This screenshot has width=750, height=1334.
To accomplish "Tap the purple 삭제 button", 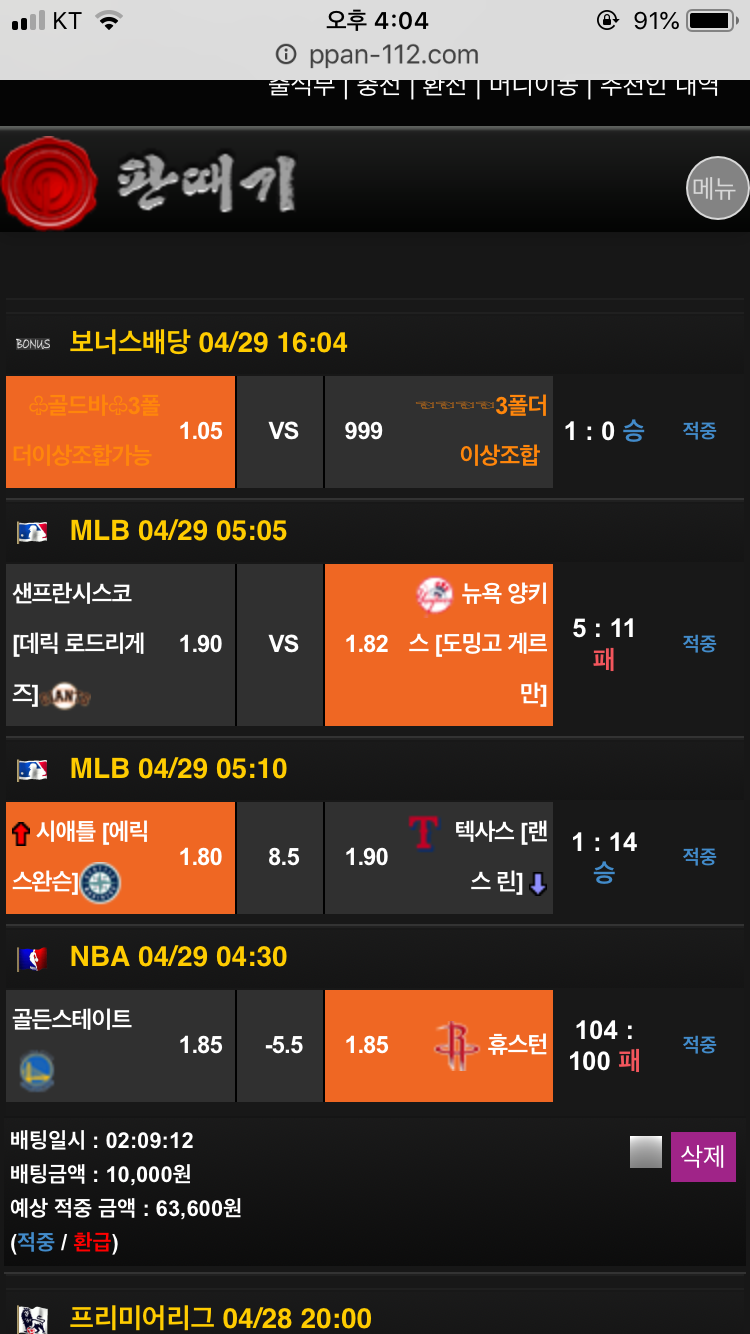I will [703, 1156].
